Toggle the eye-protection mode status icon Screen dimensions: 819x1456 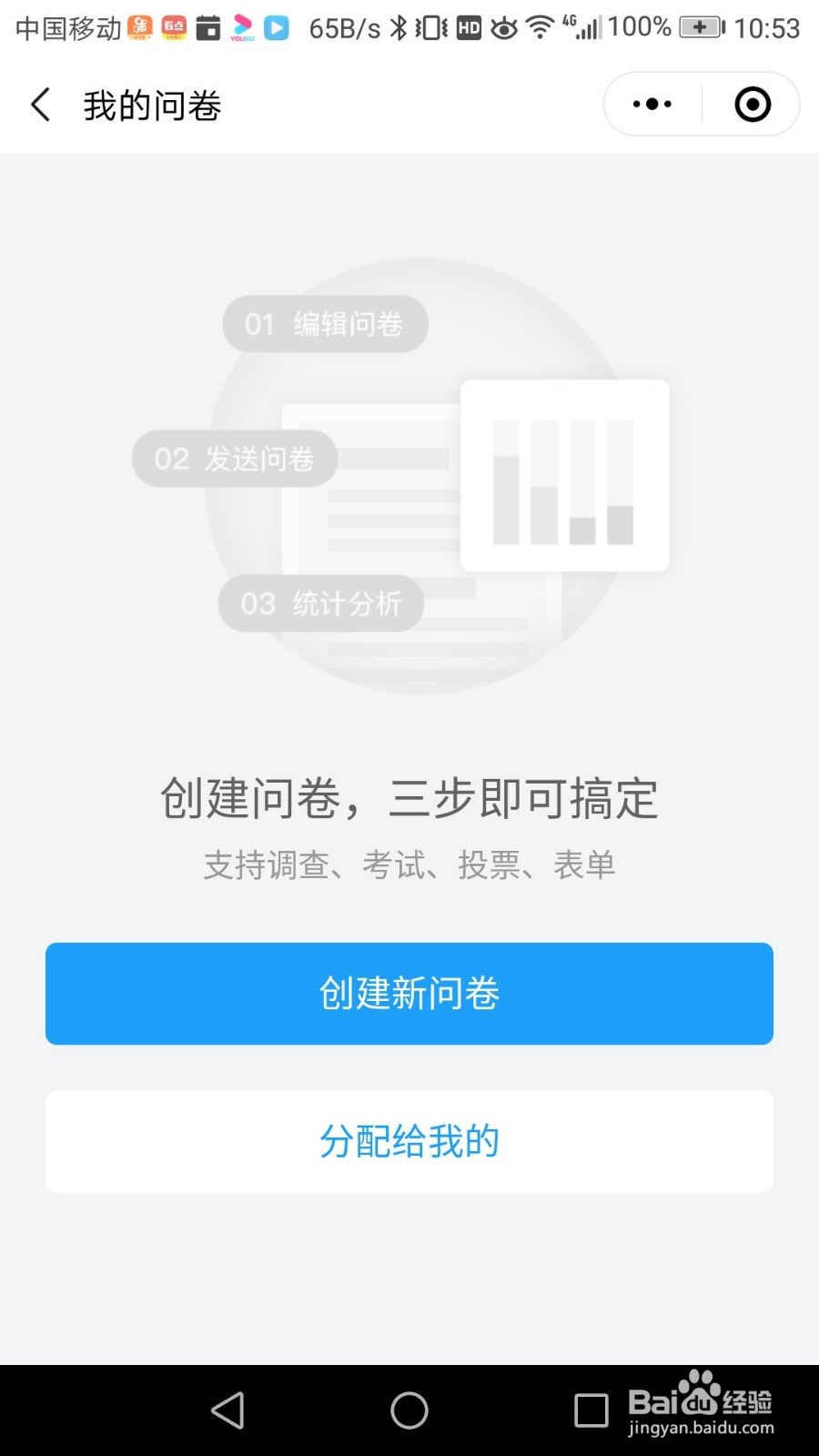coord(503,27)
